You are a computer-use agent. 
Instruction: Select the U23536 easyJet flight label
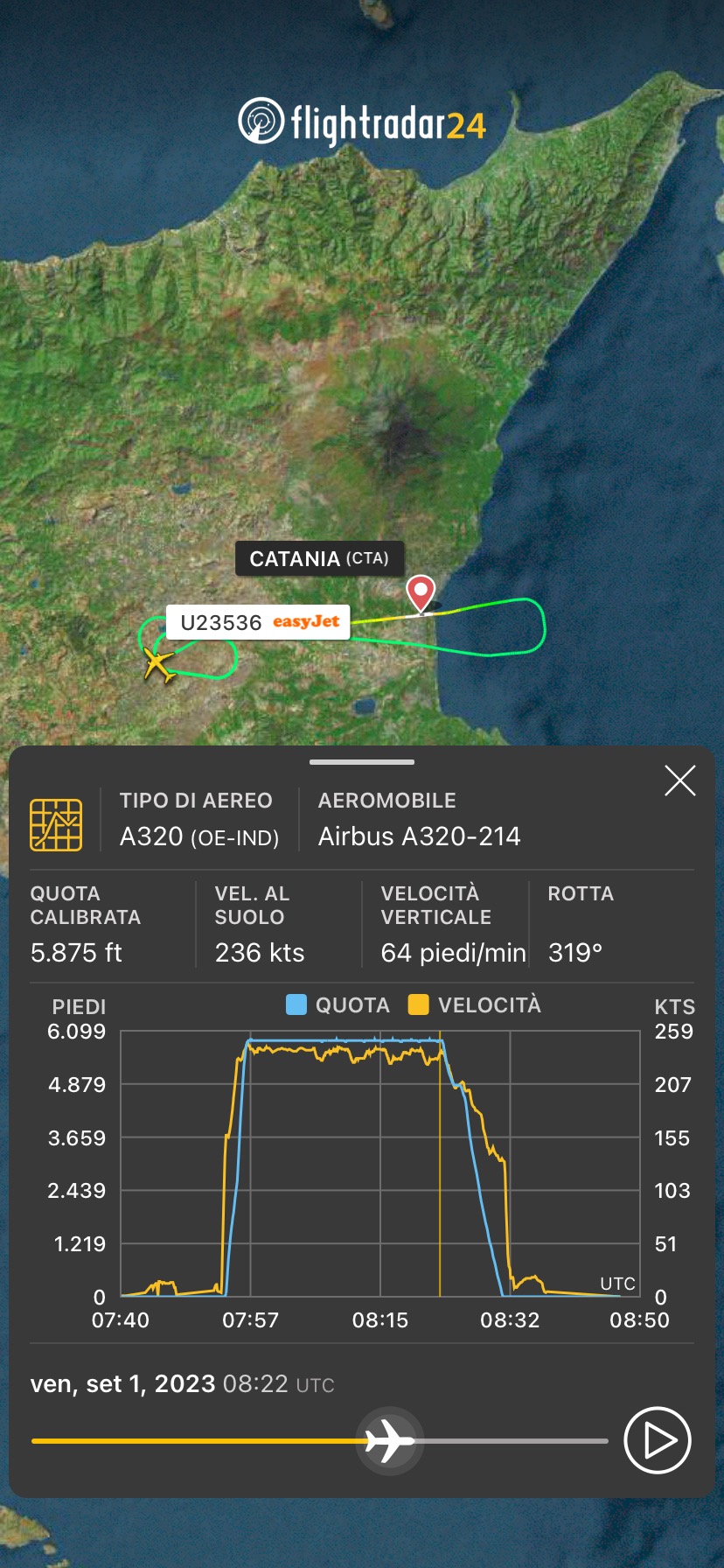pos(259,622)
